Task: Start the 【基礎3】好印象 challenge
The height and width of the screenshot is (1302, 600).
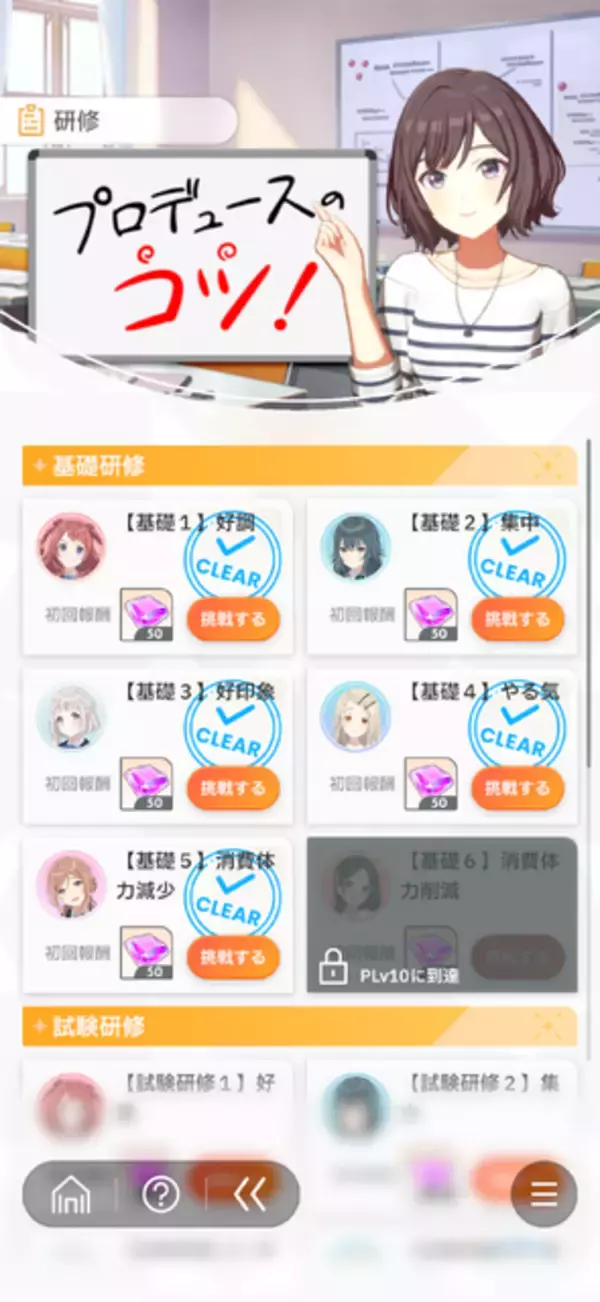Action: pos(233,788)
